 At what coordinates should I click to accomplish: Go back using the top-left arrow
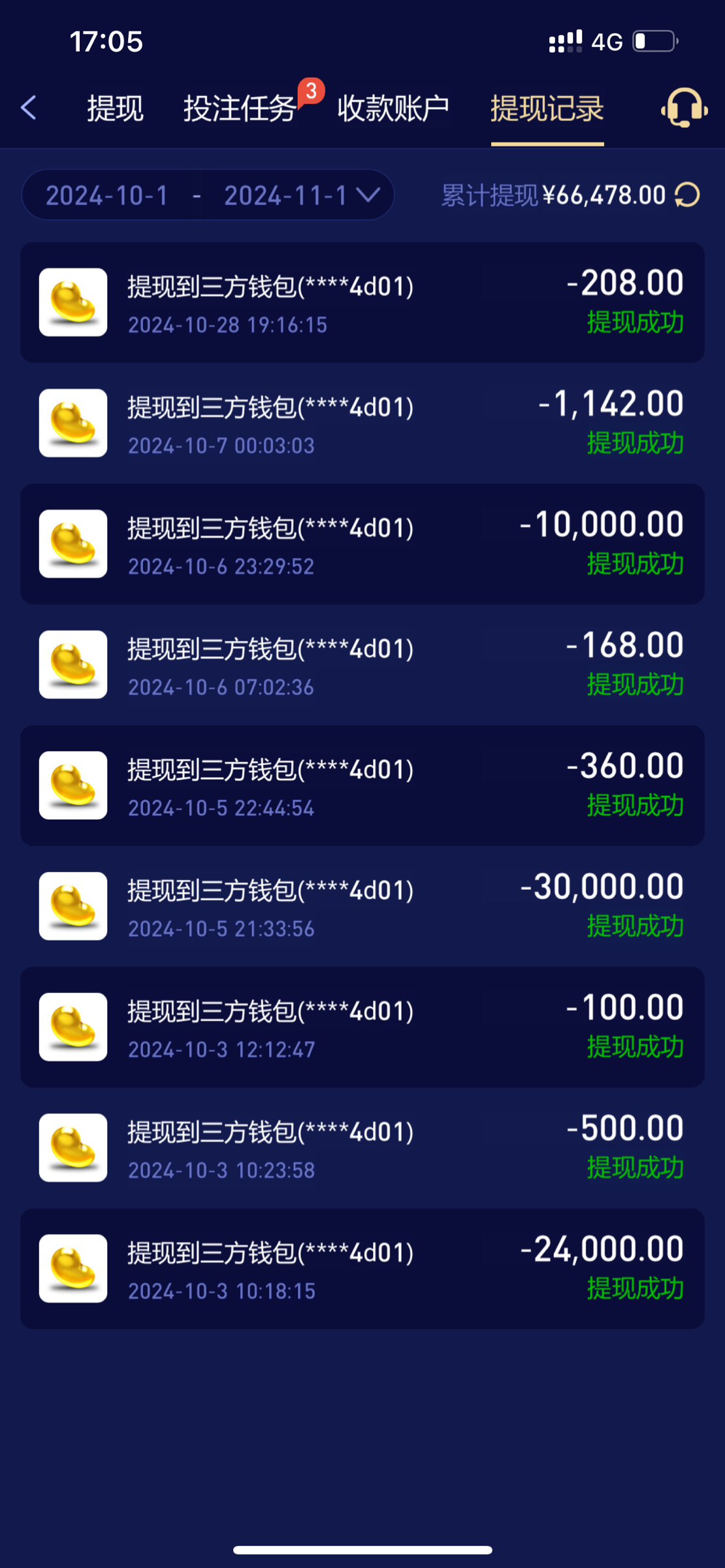[x=29, y=108]
